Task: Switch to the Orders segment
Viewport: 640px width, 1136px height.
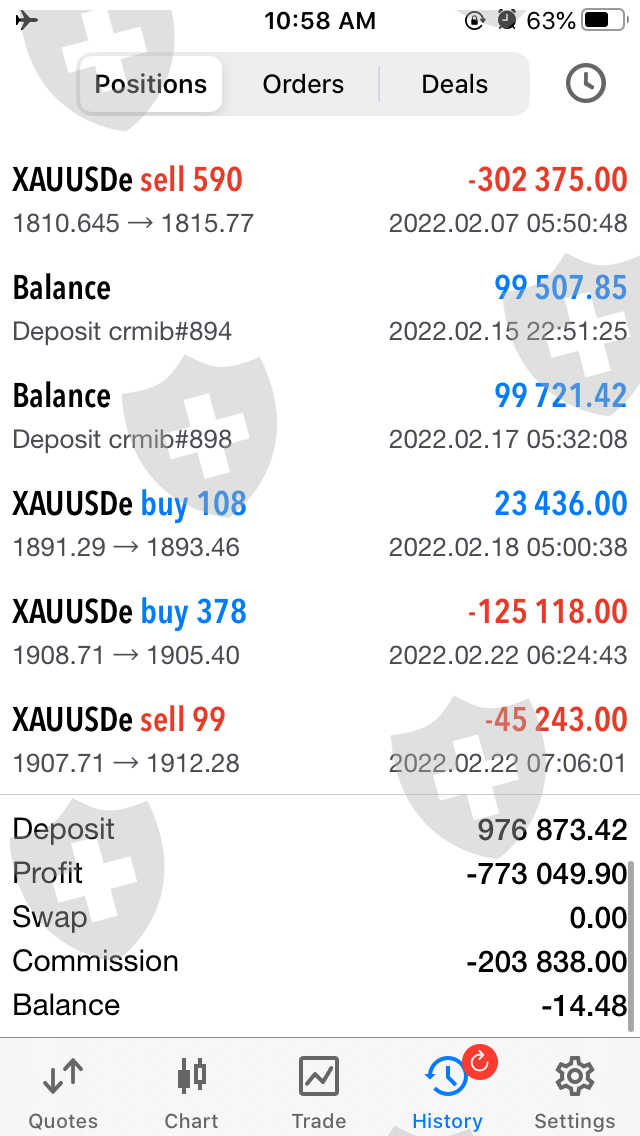Action: point(303,85)
